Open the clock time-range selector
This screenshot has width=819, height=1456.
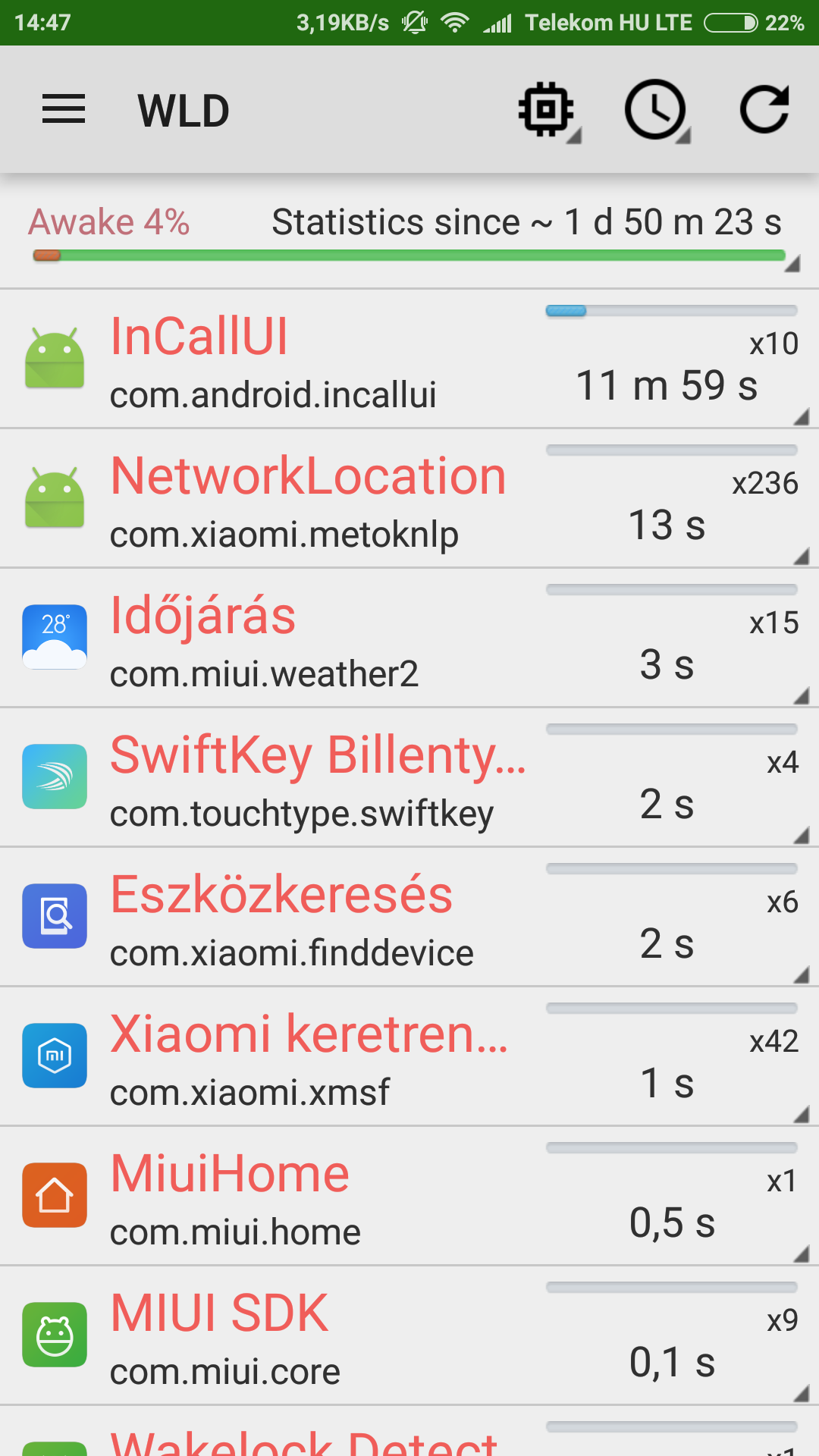pos(656,111)
